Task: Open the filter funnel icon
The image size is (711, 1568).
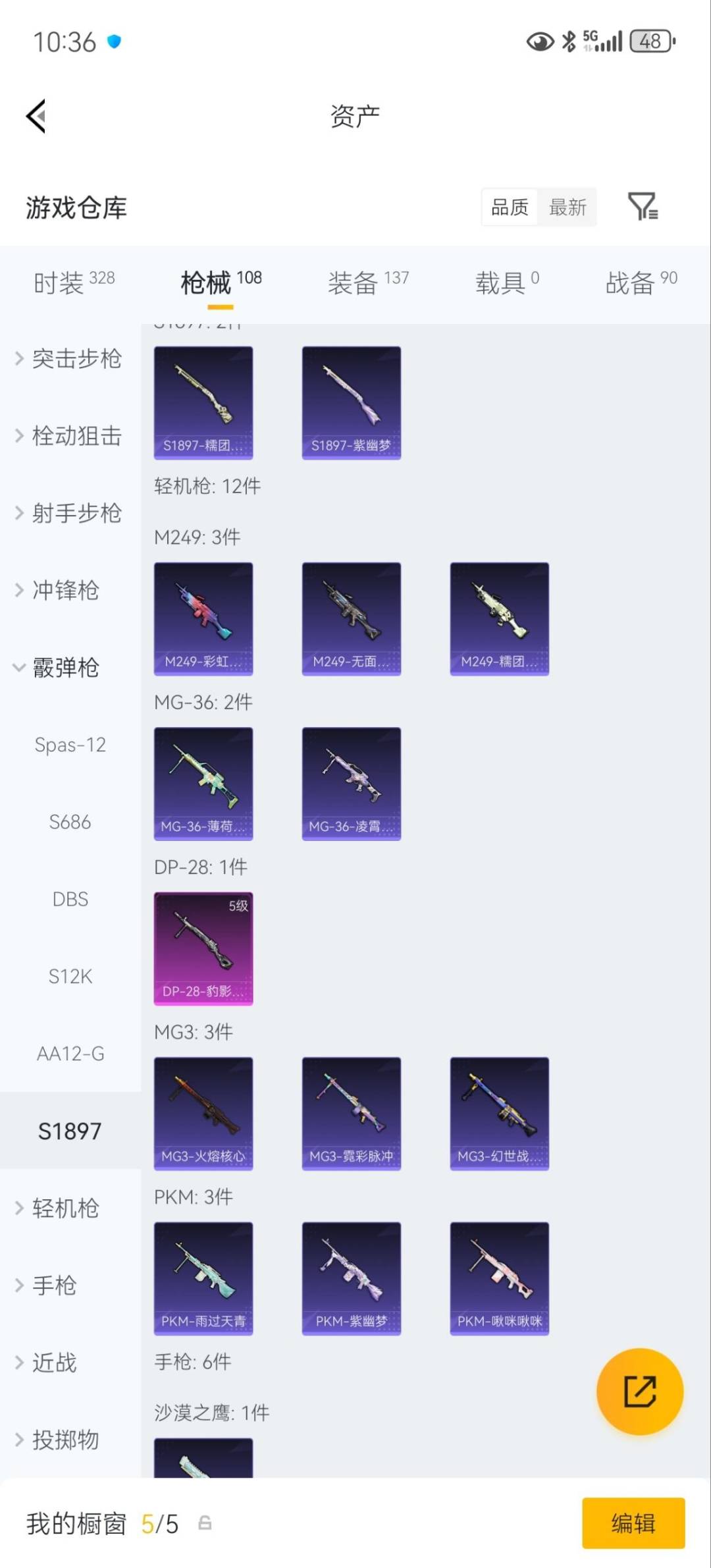Action: coord(644,207)
